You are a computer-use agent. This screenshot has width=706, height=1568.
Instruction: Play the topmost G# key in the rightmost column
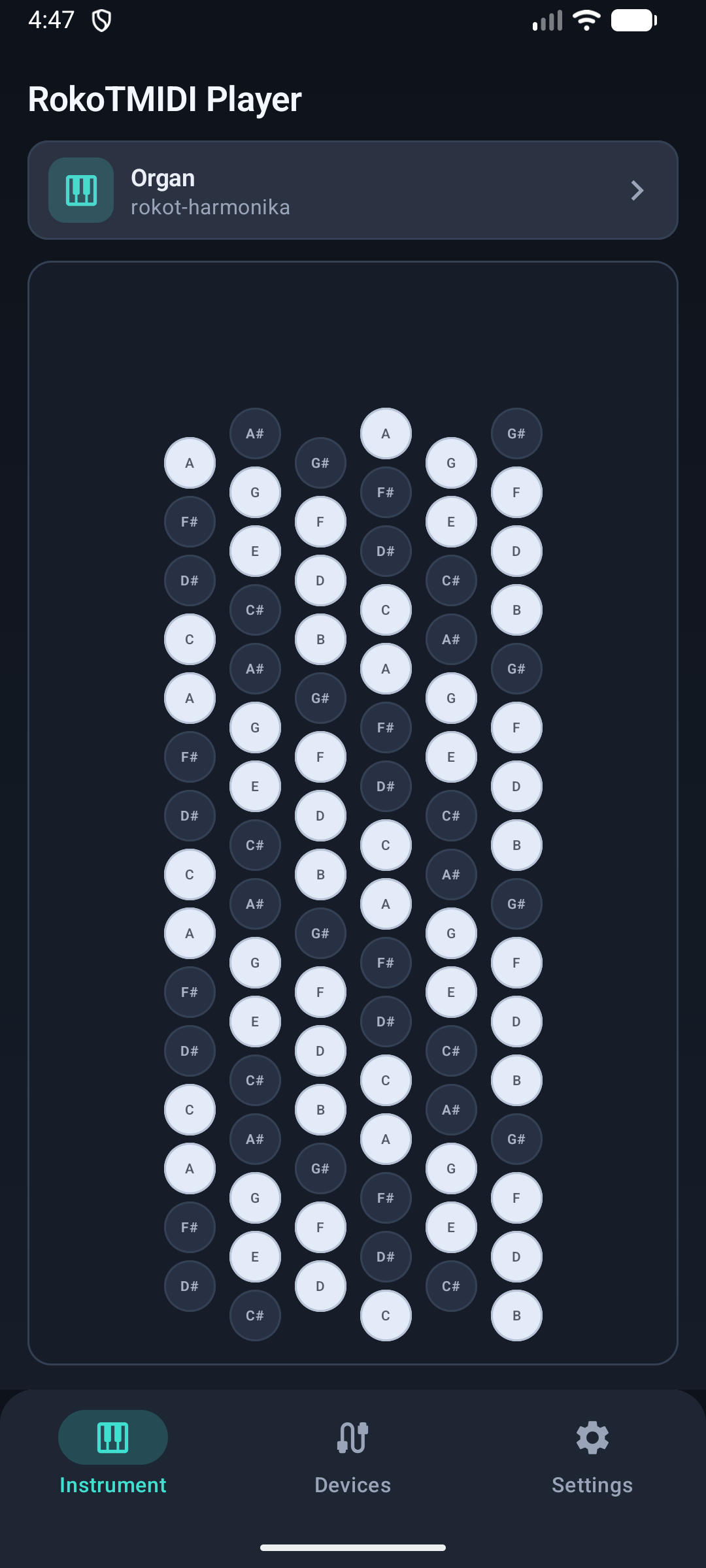coord(516,434)
